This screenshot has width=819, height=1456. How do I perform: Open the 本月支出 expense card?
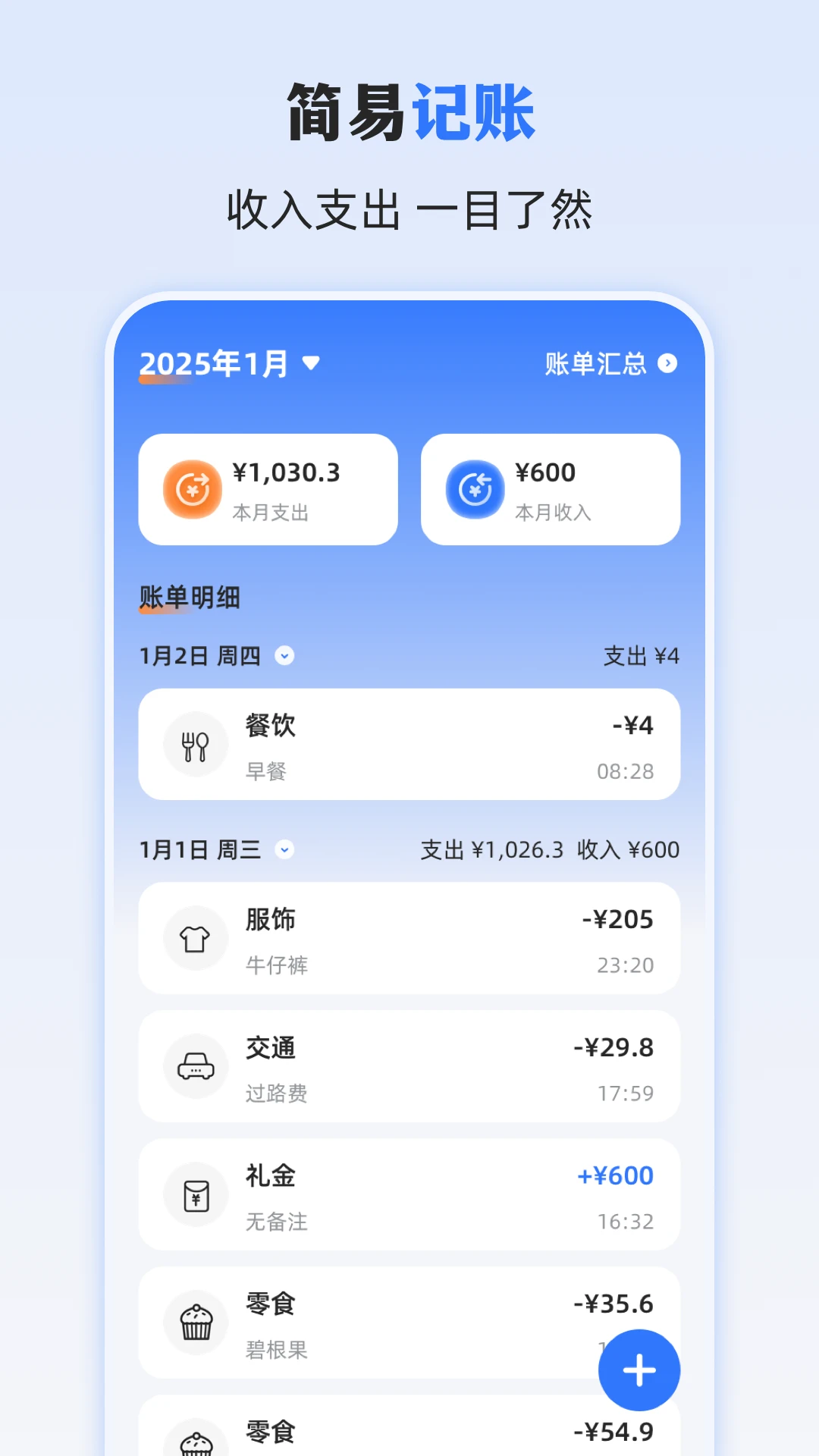(267, 489)
